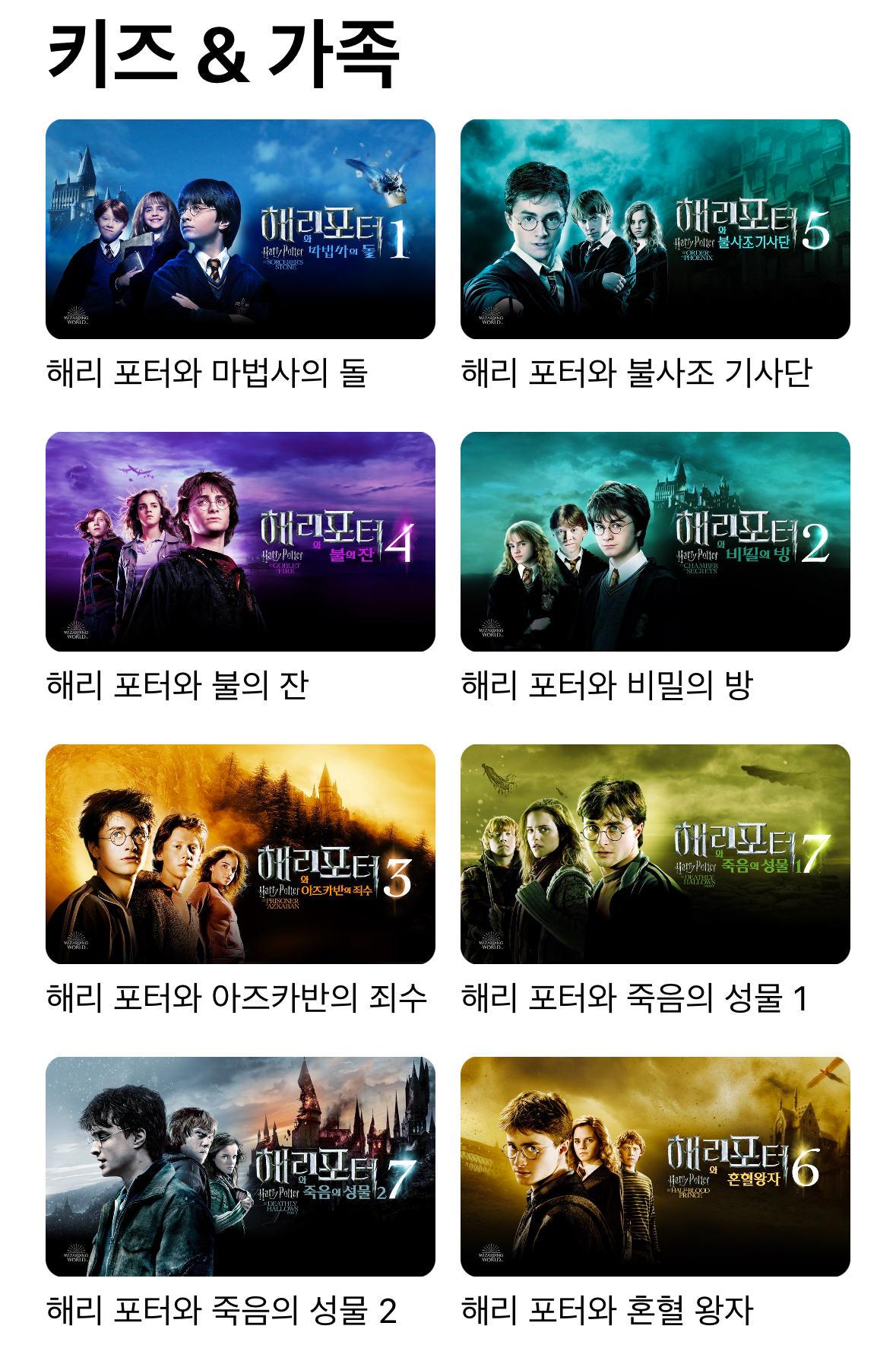Select 해리 포터와 불사조 기사단 movie

tap(655, 229)
